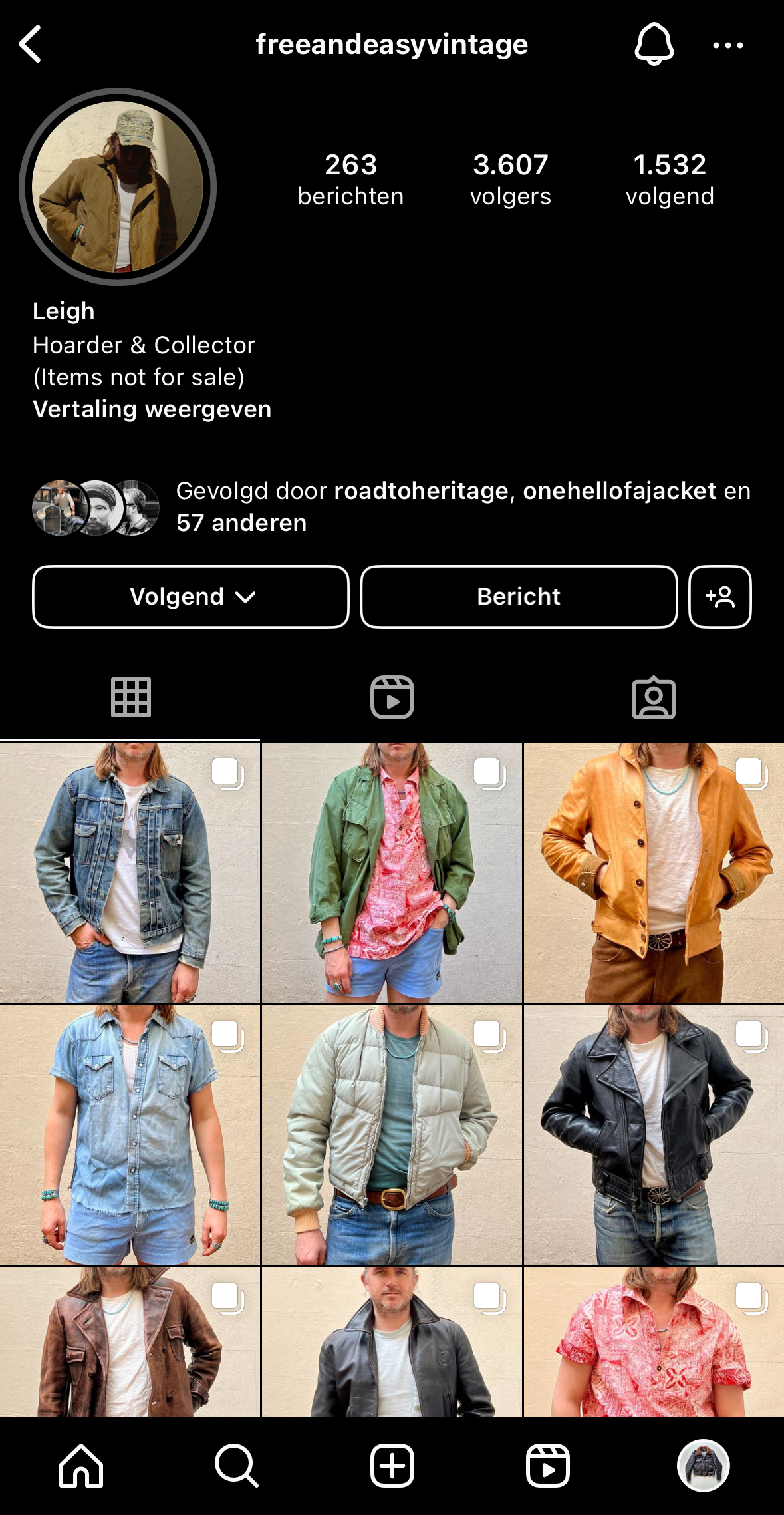
Task: Open the orange leather jacket post
Action: pos(654,872)
